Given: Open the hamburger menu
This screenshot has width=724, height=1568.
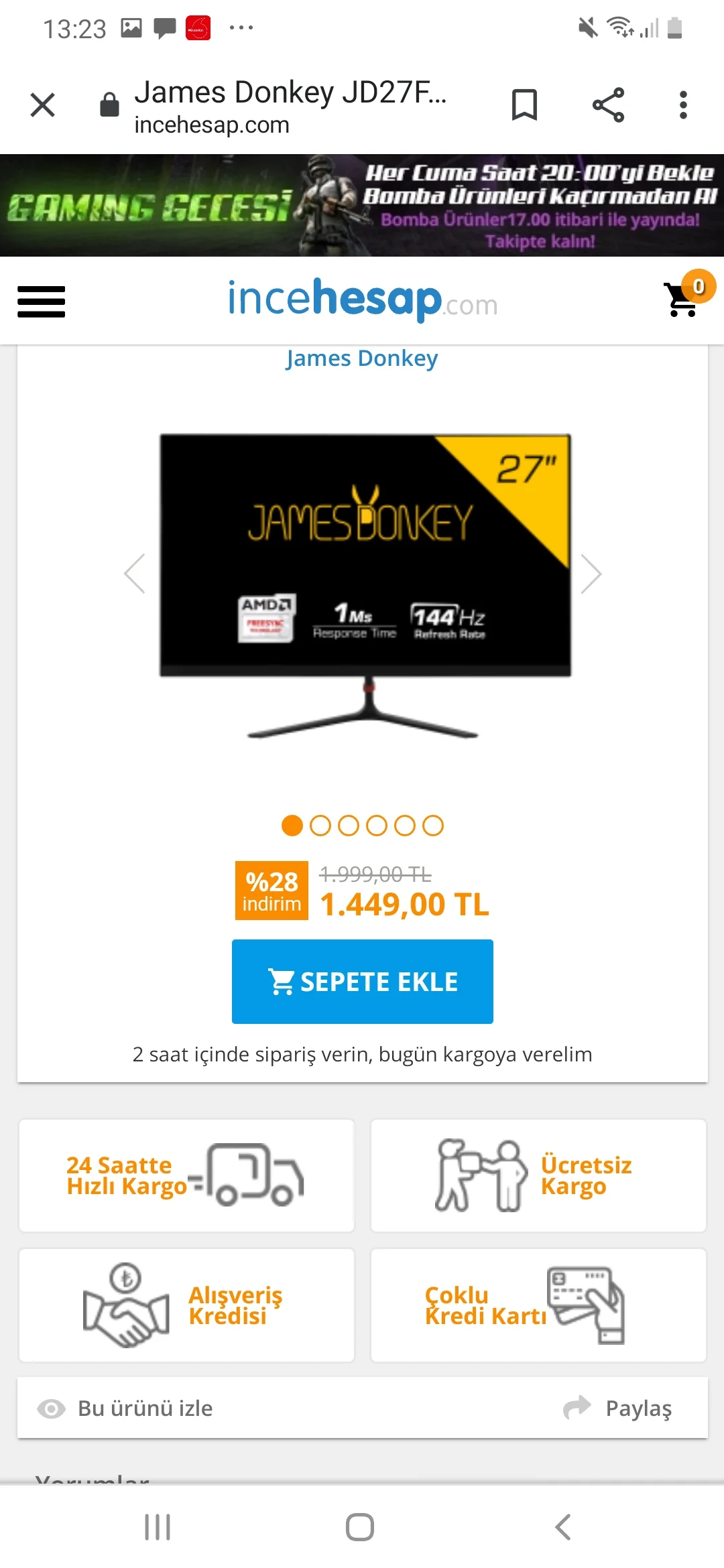Looking at the screenshot, I should point(42,301).
